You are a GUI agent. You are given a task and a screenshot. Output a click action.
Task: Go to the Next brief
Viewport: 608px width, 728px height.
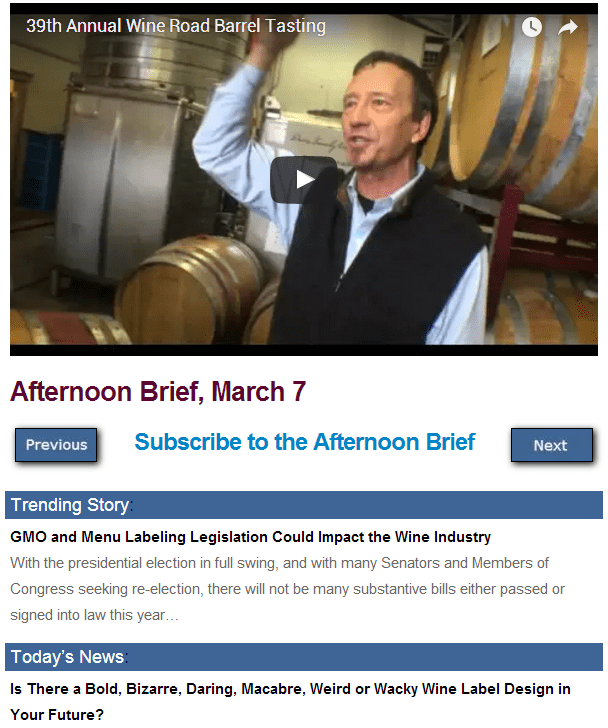click(x=551, y=445)
